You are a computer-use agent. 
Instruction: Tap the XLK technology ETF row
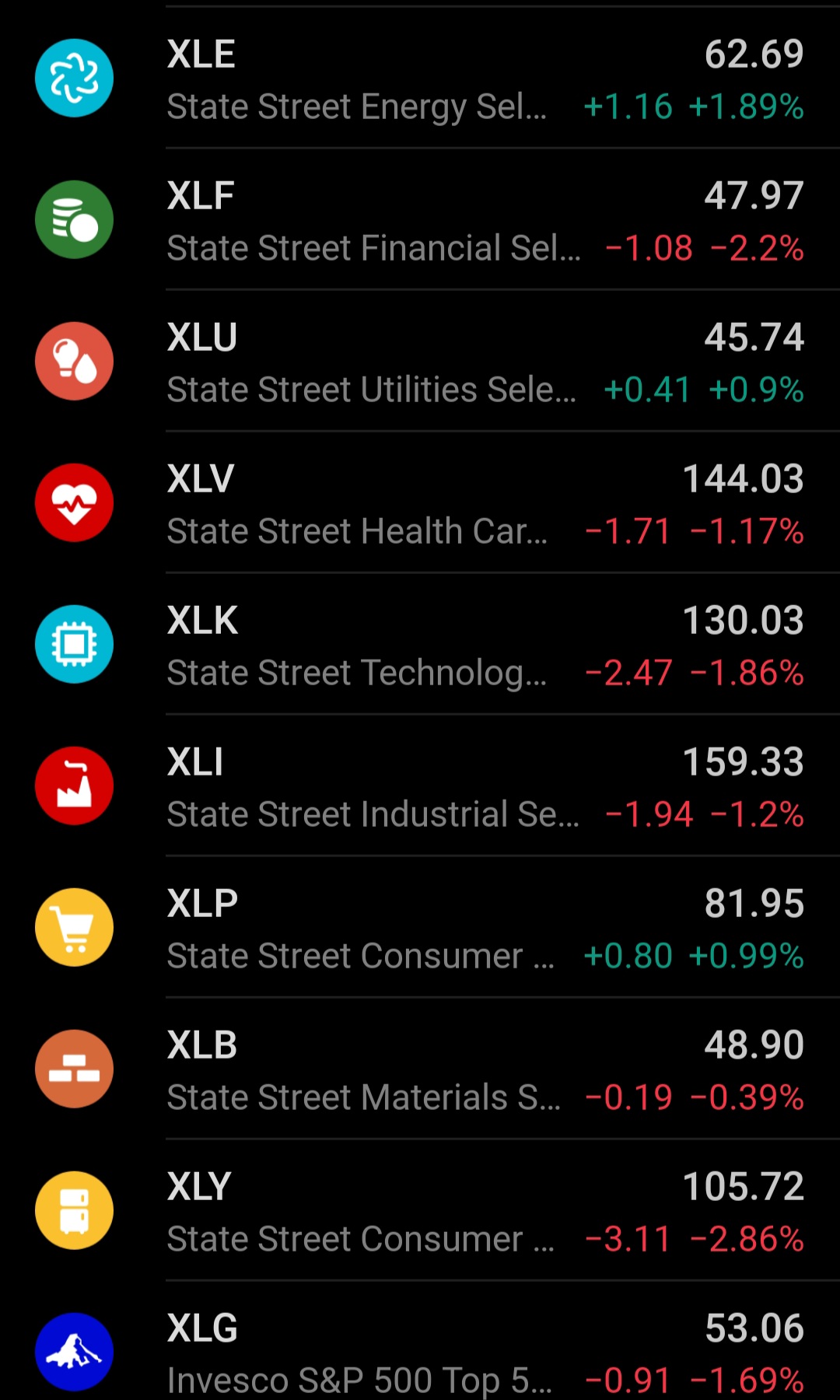420,646
